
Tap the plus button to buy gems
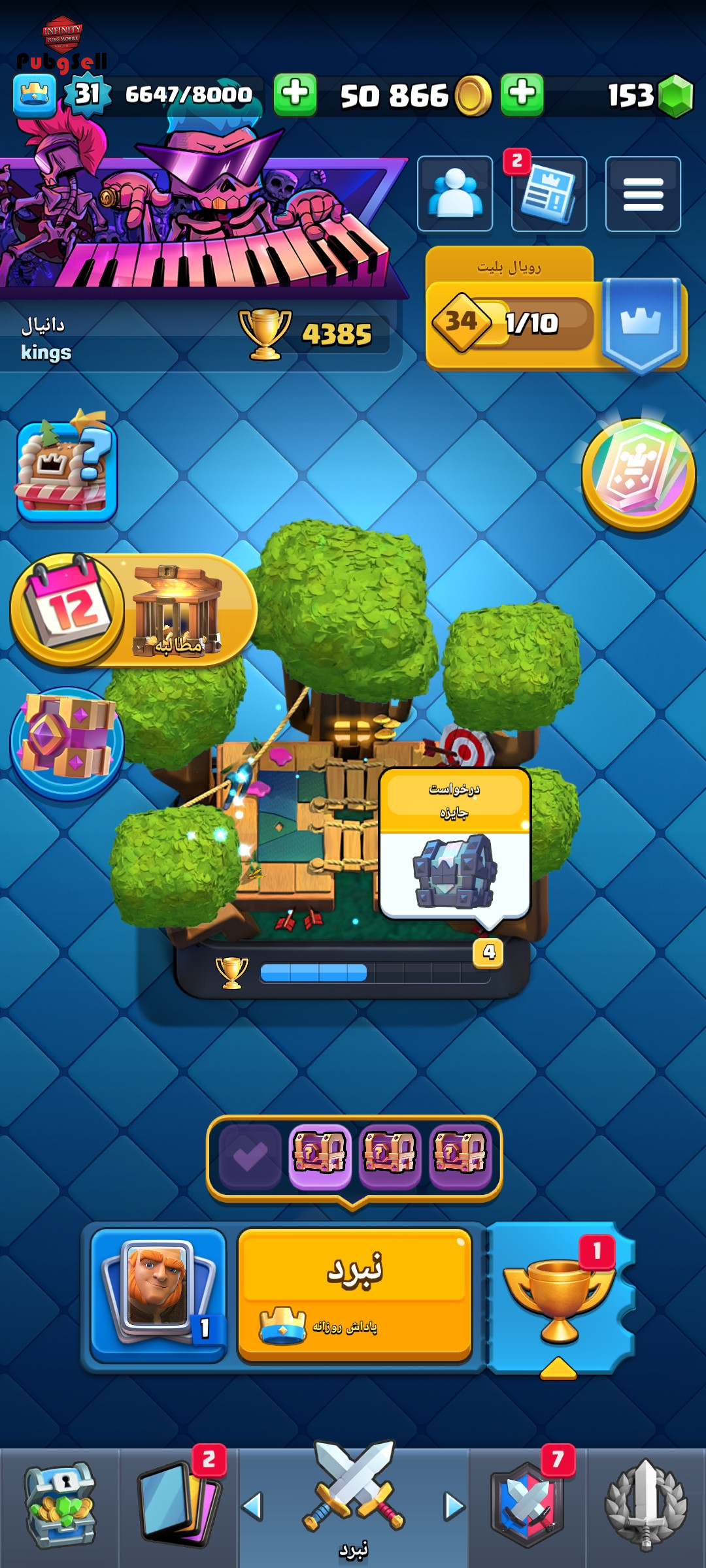coord(522,95)
